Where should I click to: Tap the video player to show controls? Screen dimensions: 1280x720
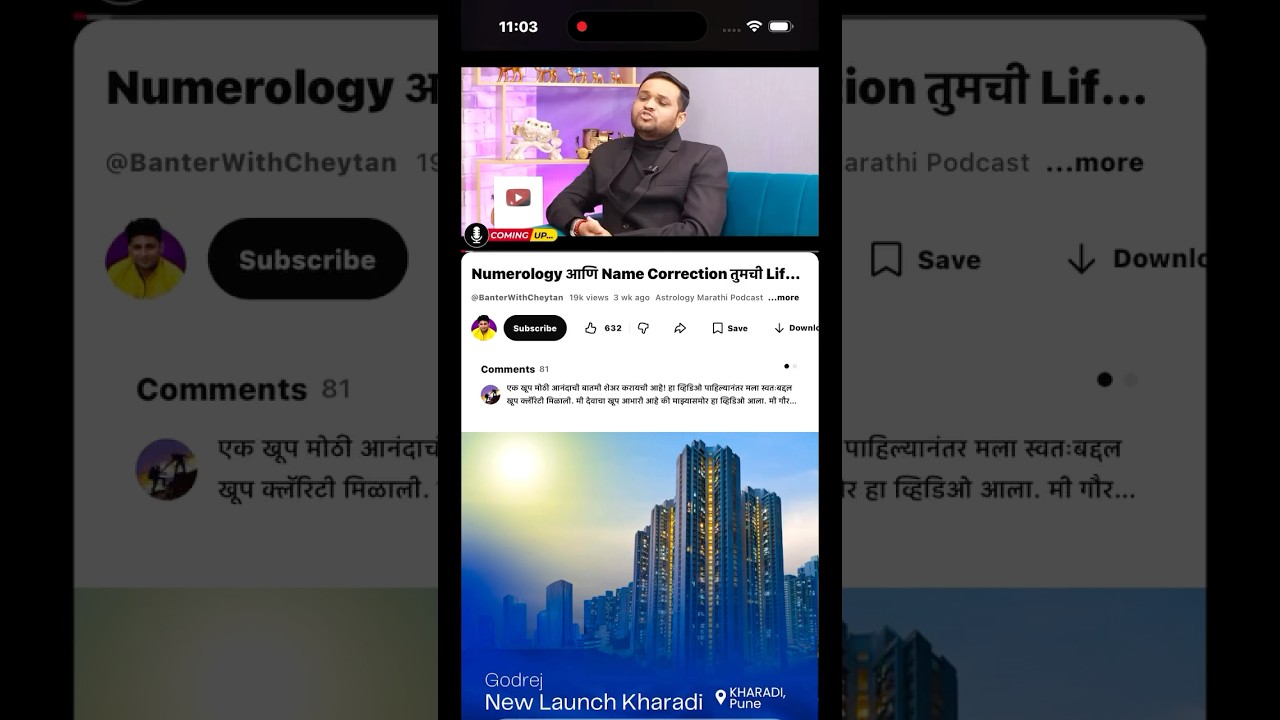click(x=640, y=152)
